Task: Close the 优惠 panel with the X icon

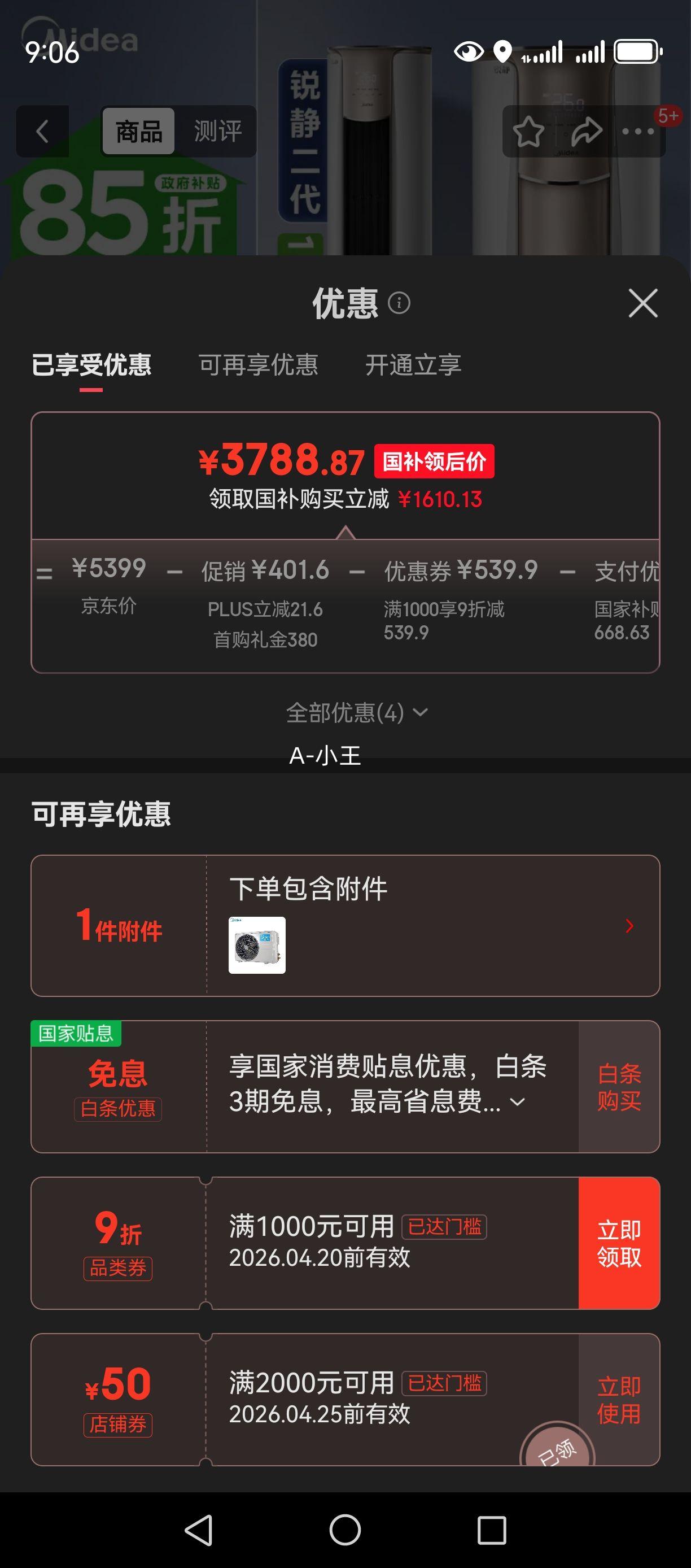Action: tap(642, 302)
